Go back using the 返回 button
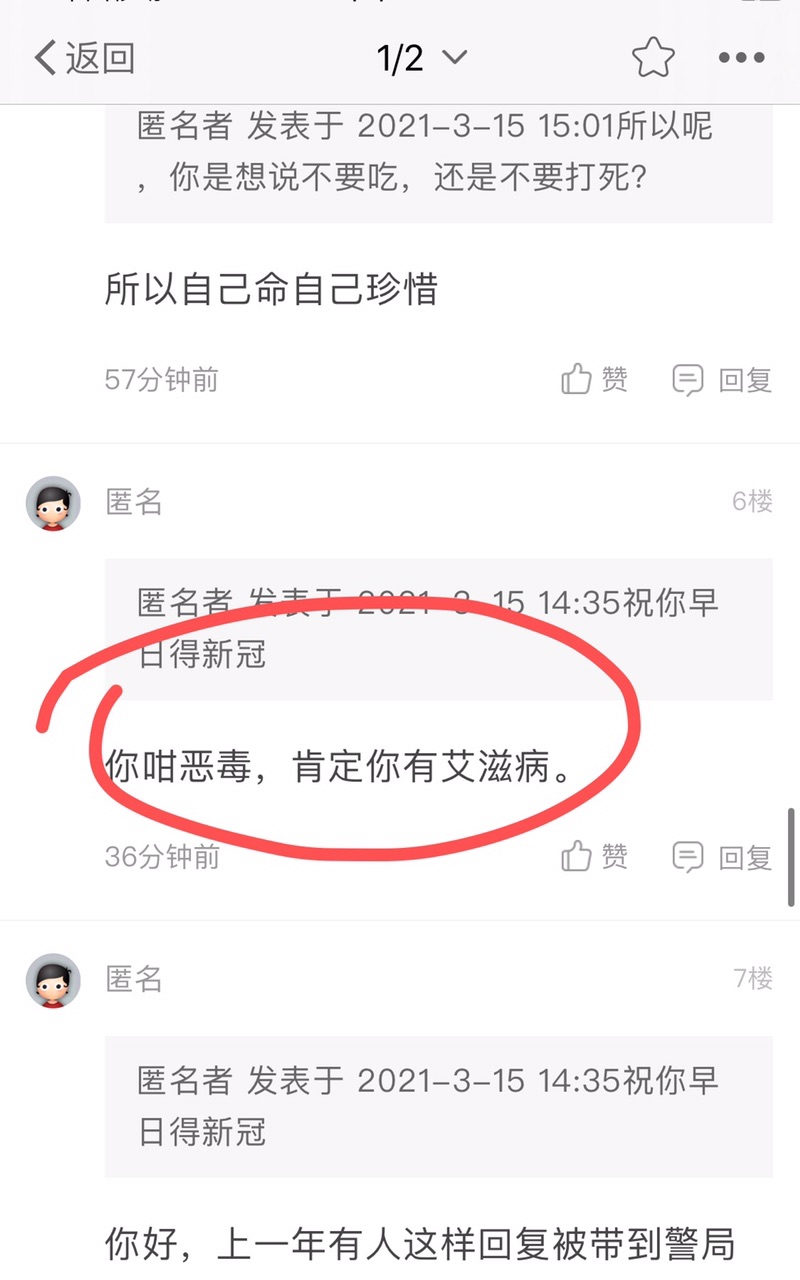The image size is (800, 1280). pyautogui.click(x=84, y=58)
